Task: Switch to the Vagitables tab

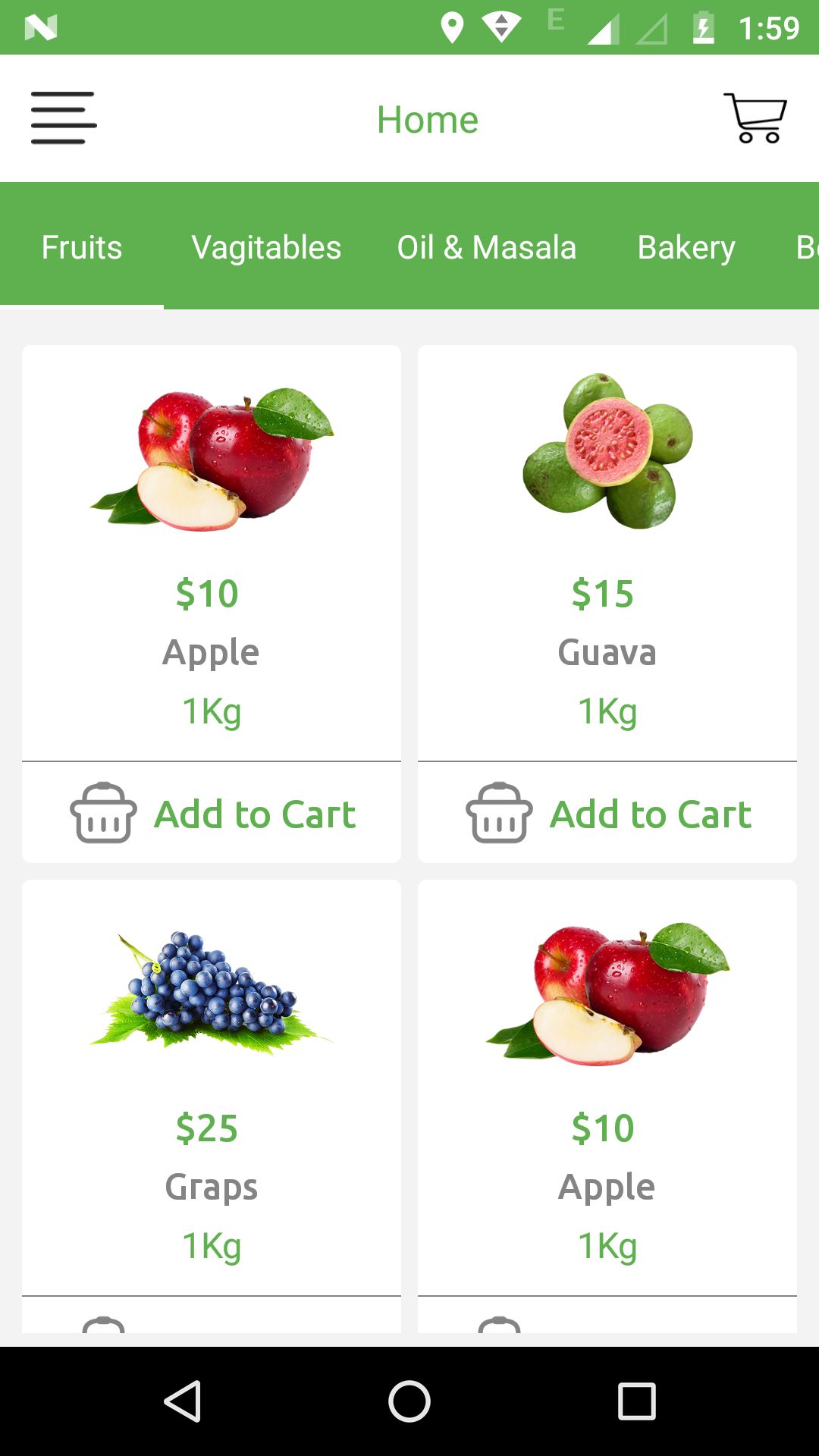Action: pos(266,247)
